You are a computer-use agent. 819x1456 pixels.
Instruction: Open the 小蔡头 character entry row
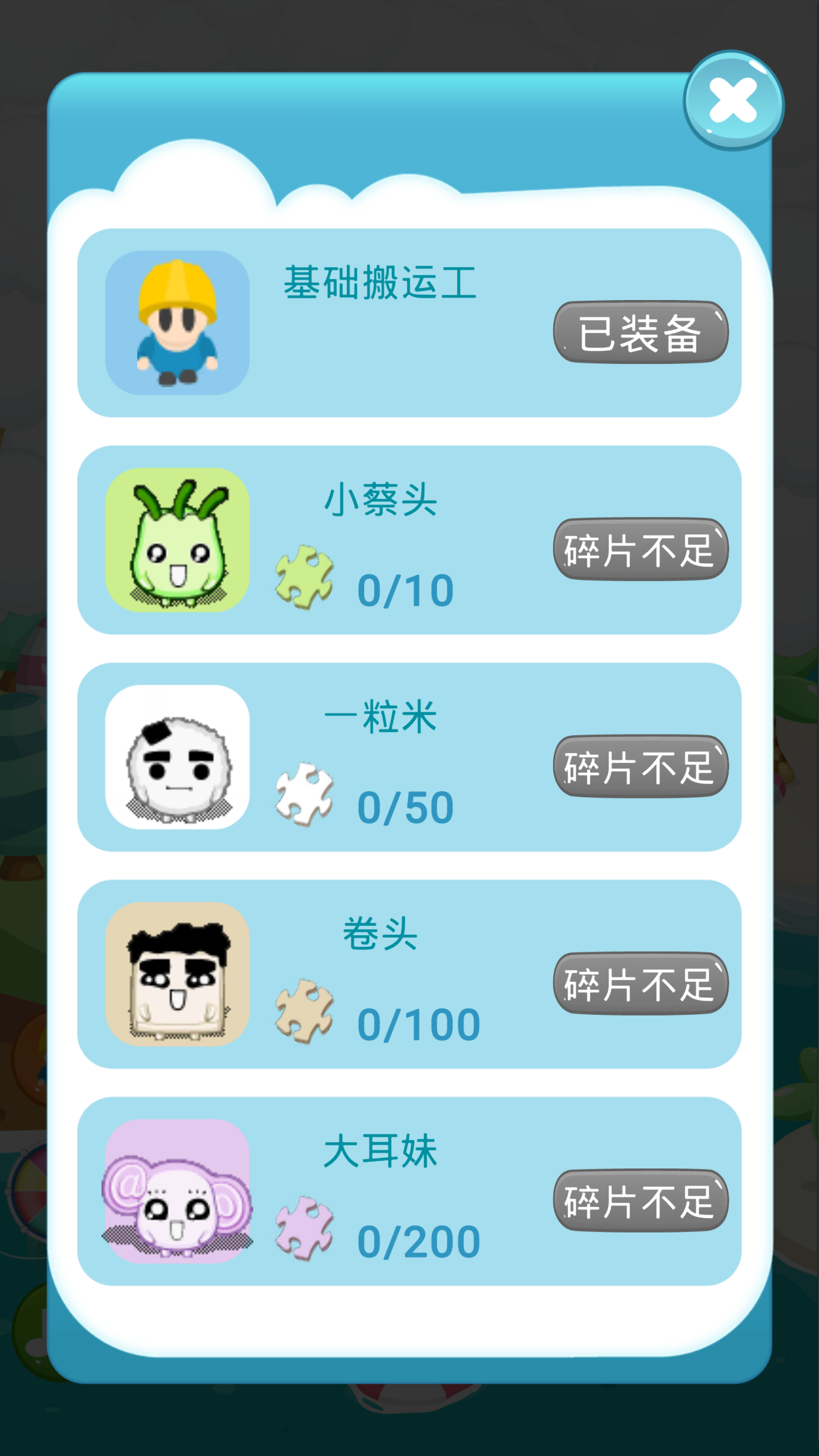[409, 542]
